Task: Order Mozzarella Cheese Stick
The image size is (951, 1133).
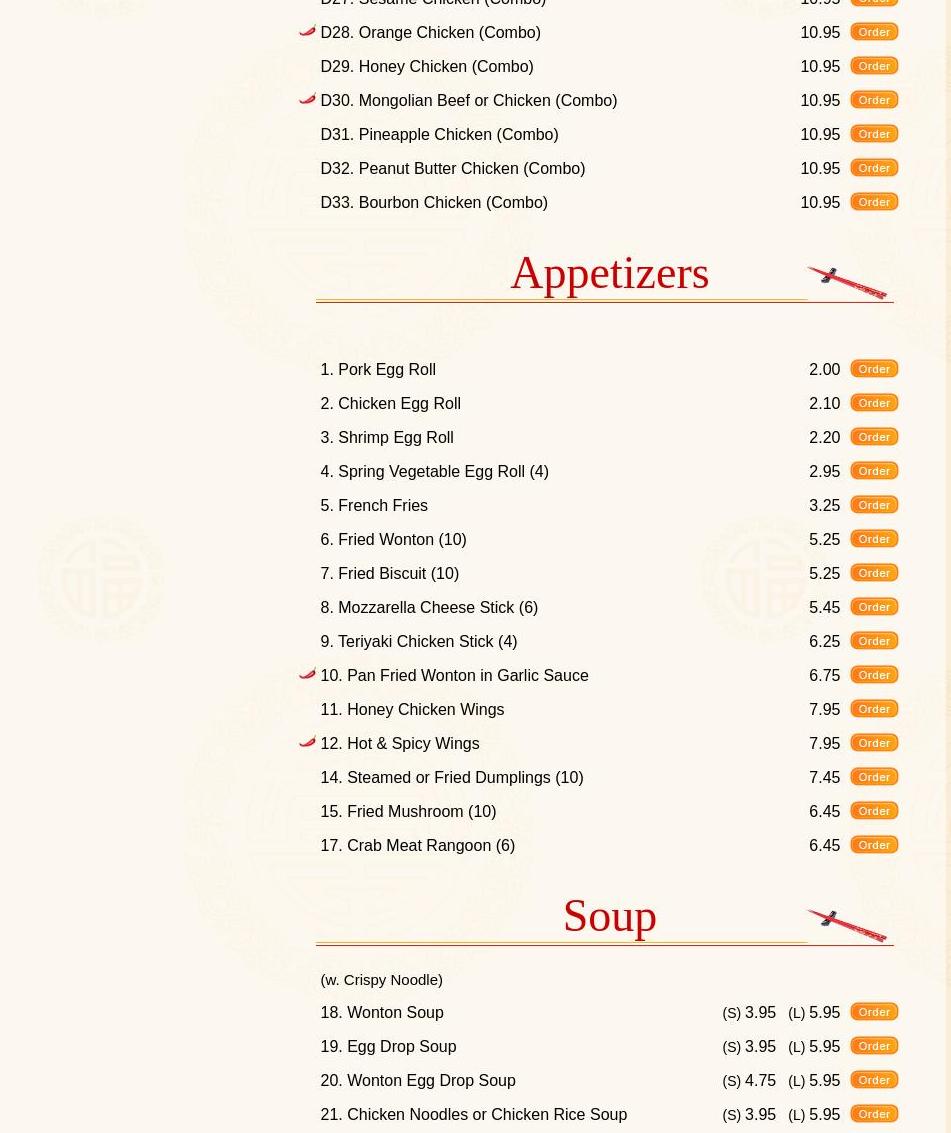Action: click(873, 607)
